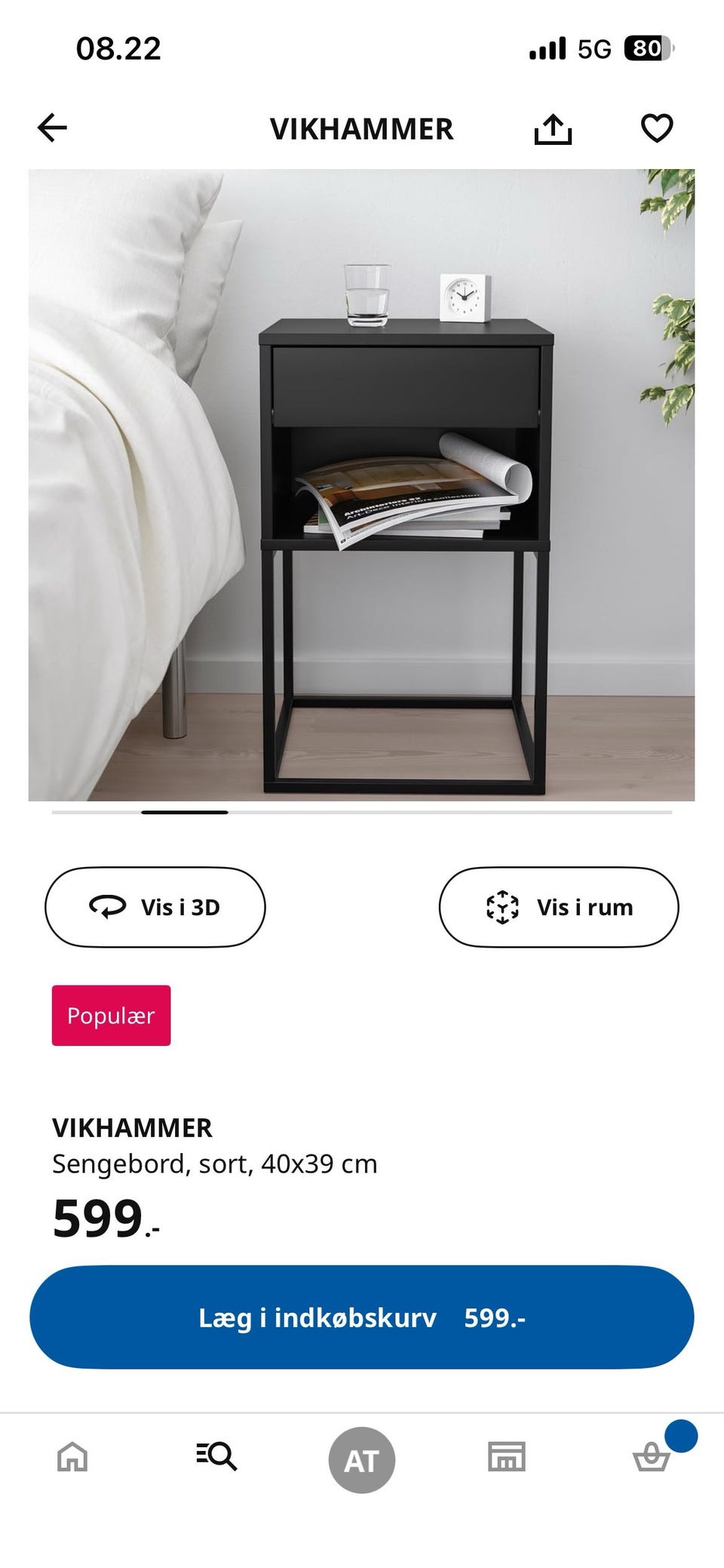The image size is (724, 1568).
Task: Tap the share icon in the top bar
Action: [553, 128]
